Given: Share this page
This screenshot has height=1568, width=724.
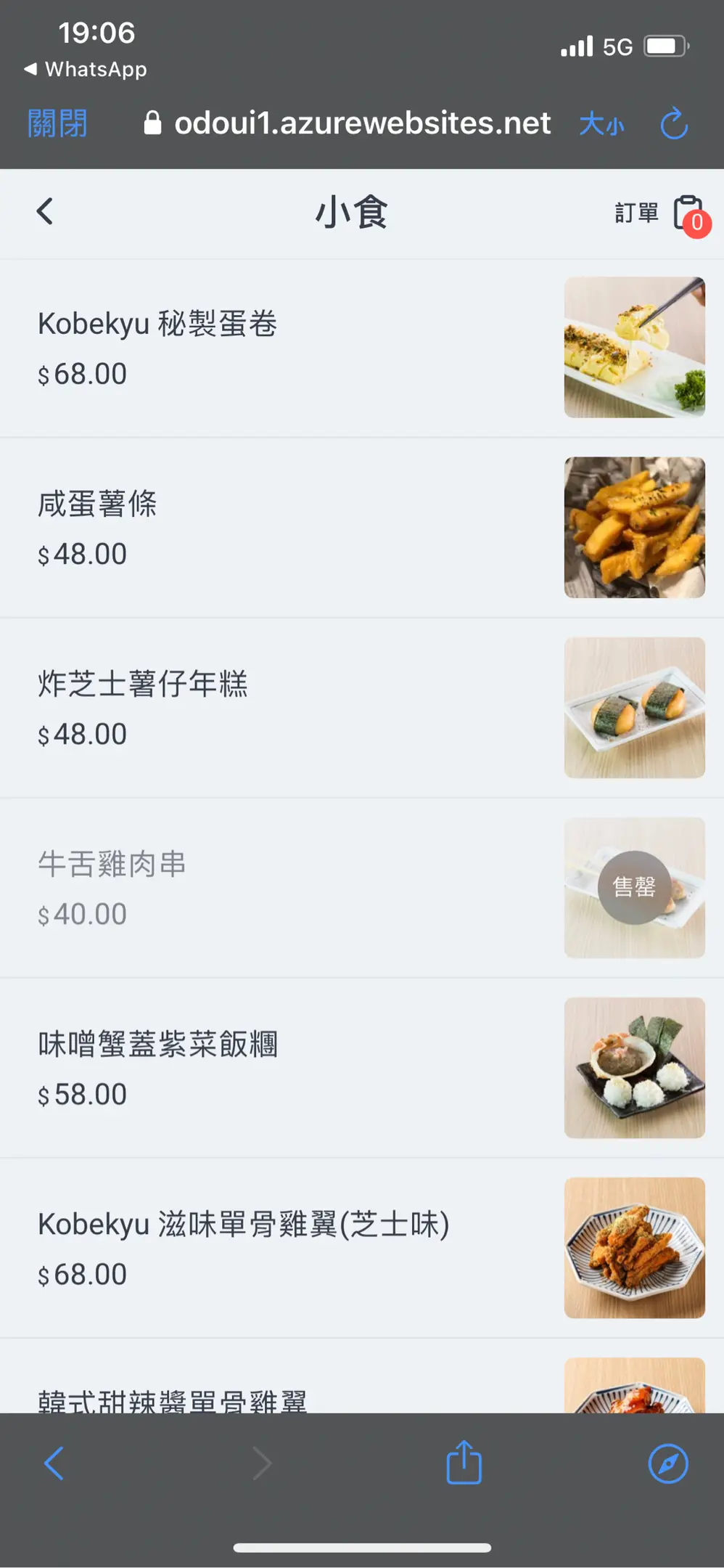Looking at the screenshot, I should pyautogui.click(x=464, y=1463).
